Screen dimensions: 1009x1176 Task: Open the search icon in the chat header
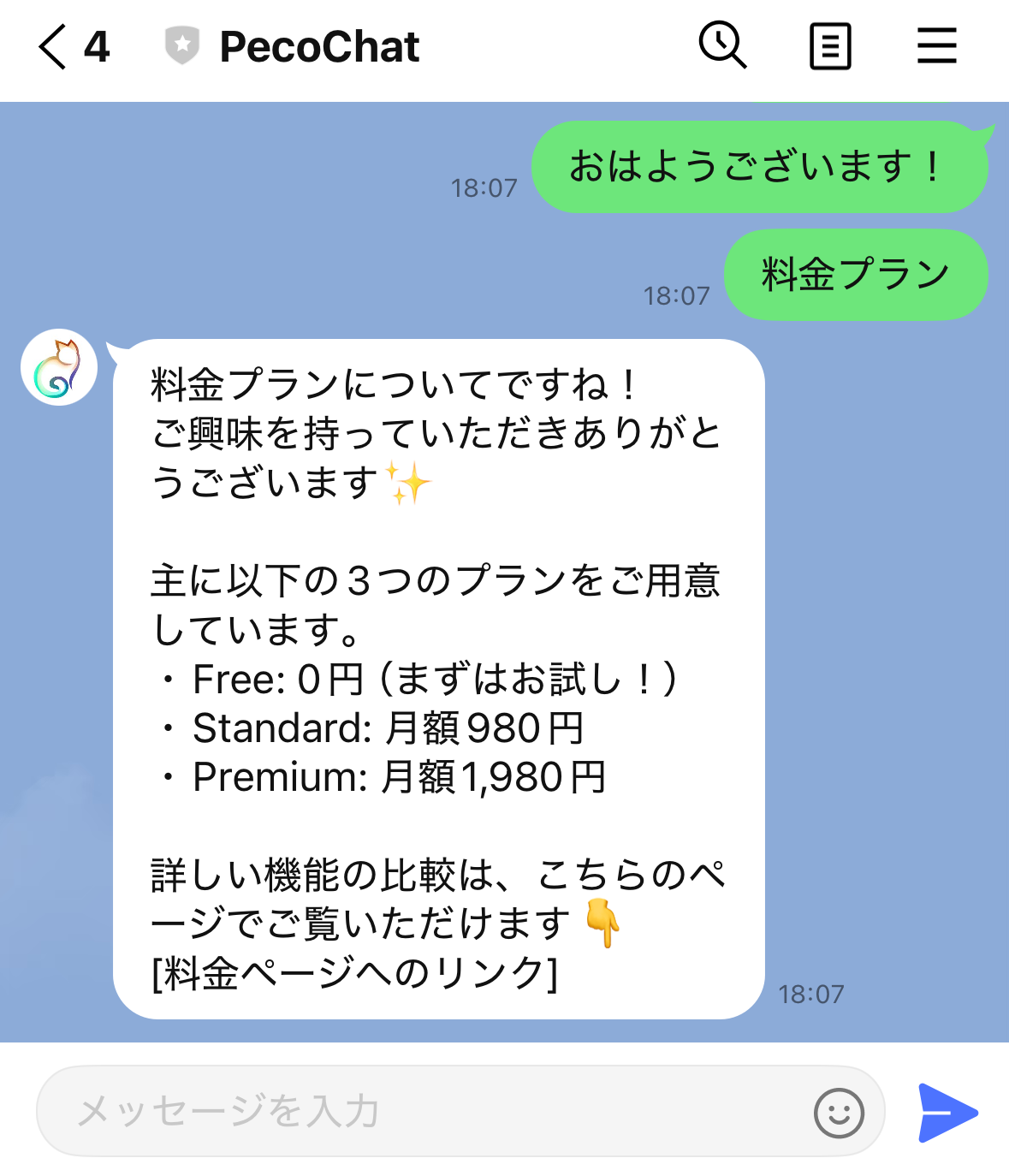coord(721,47)
